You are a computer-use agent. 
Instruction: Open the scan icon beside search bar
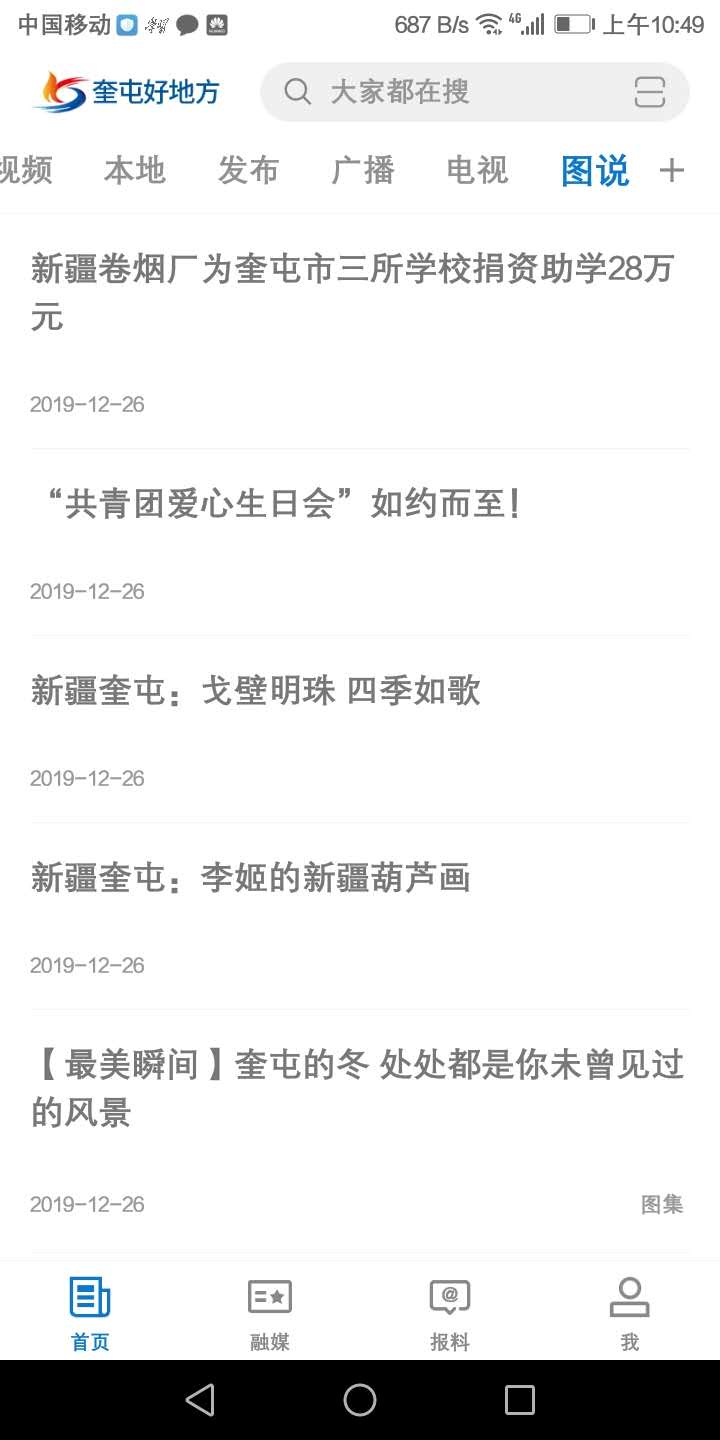(649, 91)
